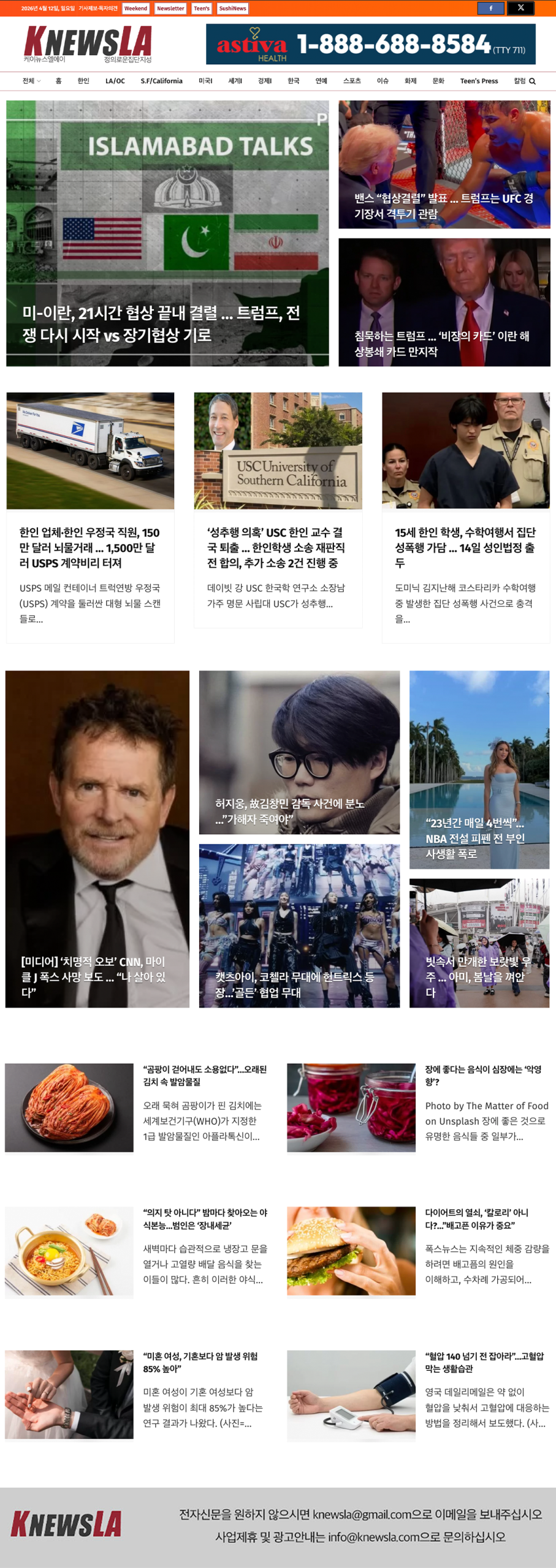Open the Newsletter button
The width and height of the screenshot is (556, 1568).
(170, 9)
